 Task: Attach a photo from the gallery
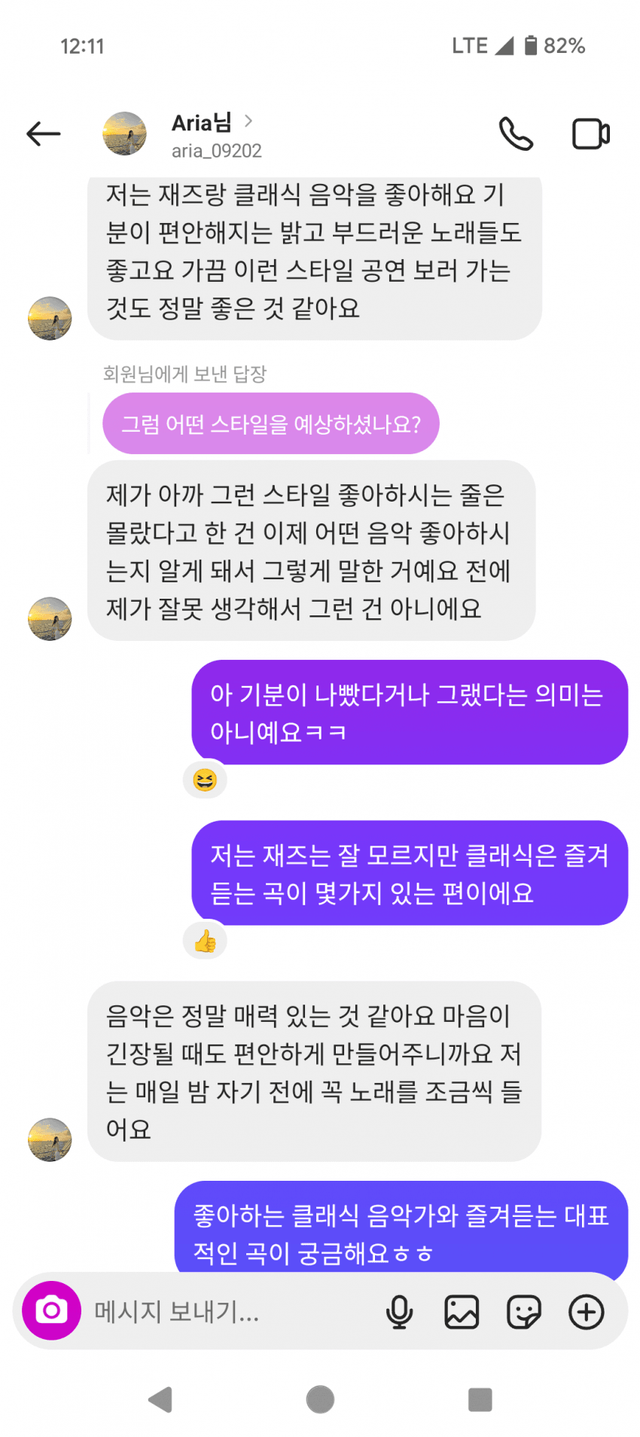[x=461, y=1311]
